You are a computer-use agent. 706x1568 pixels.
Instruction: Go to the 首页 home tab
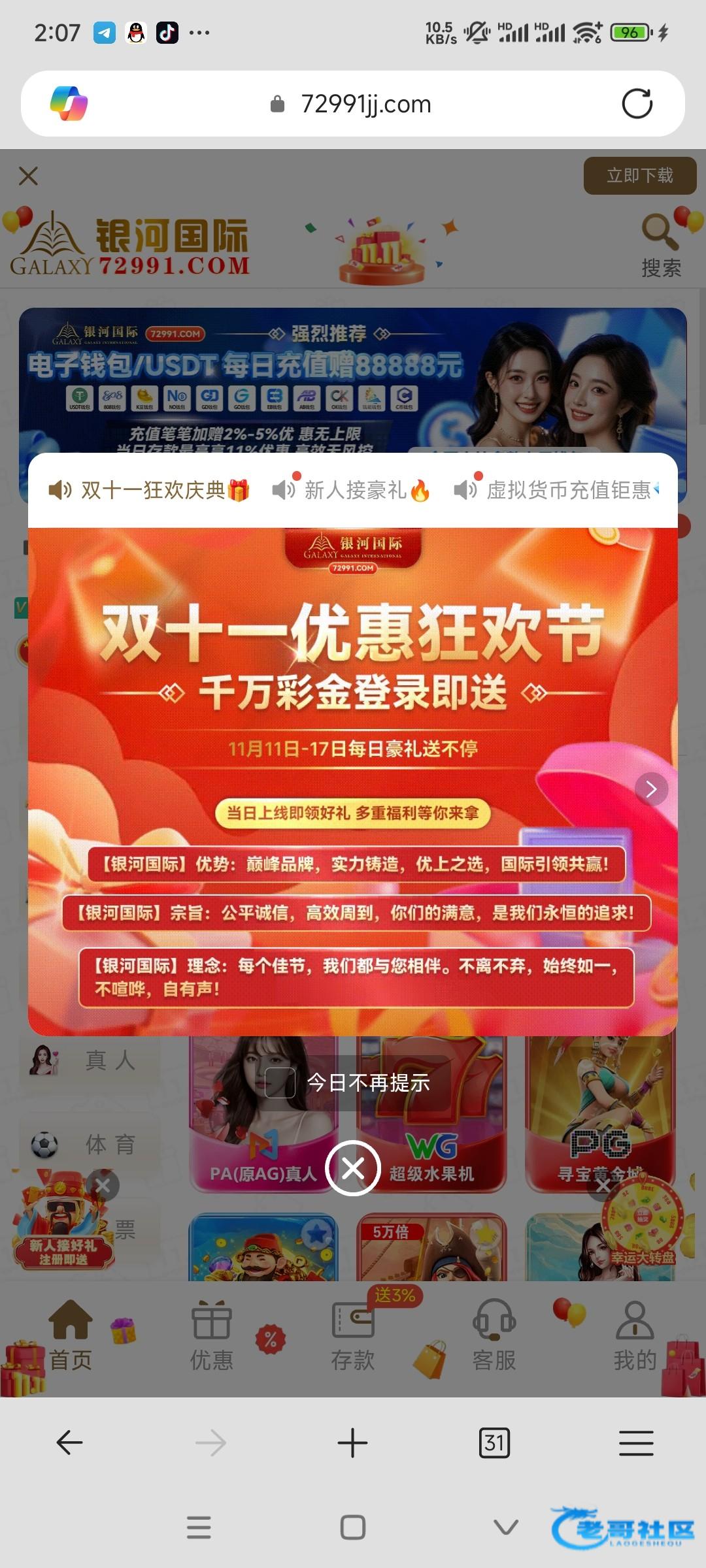pos(71,1335)
